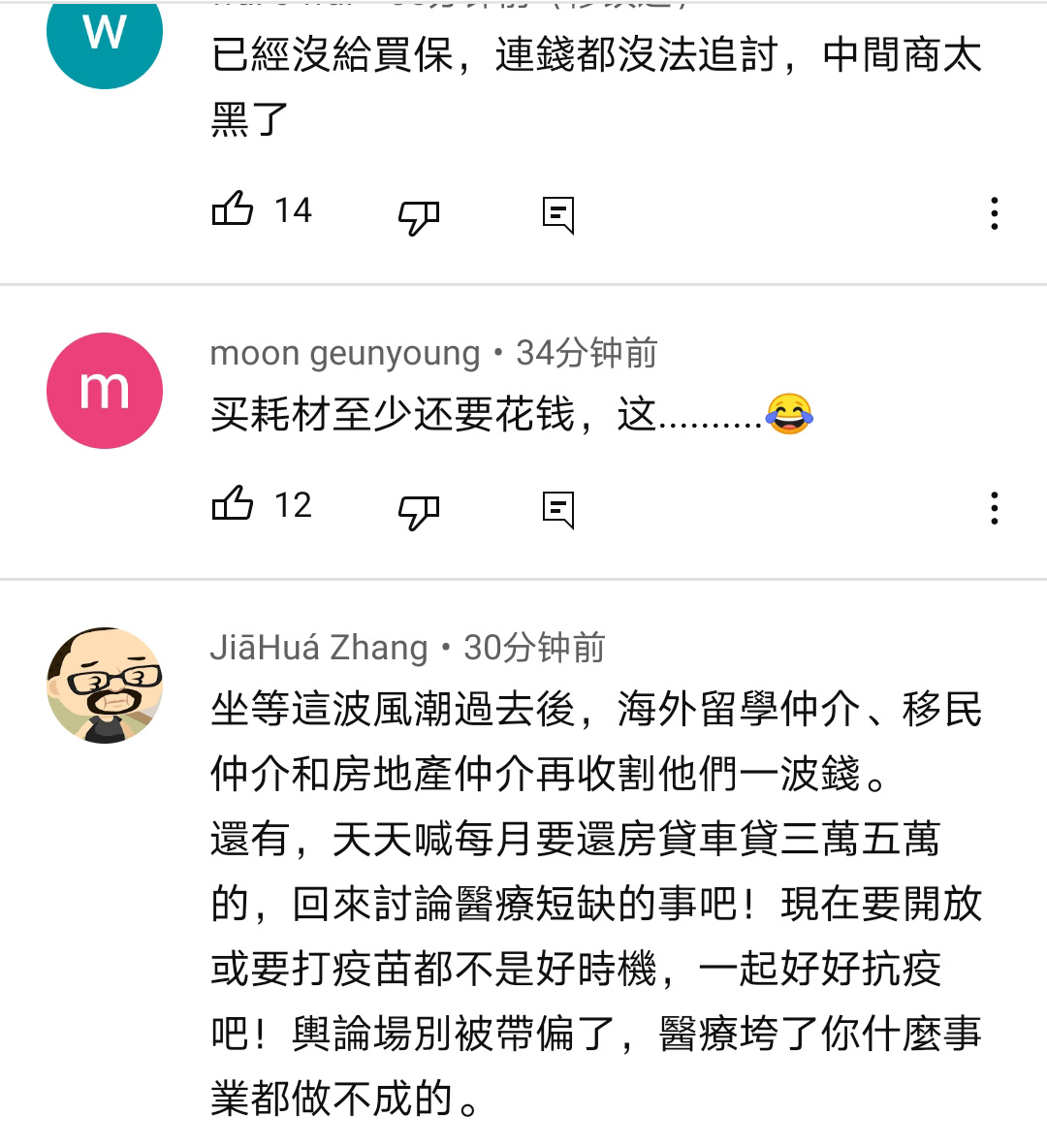Like the comment with 14 likes

233,210
